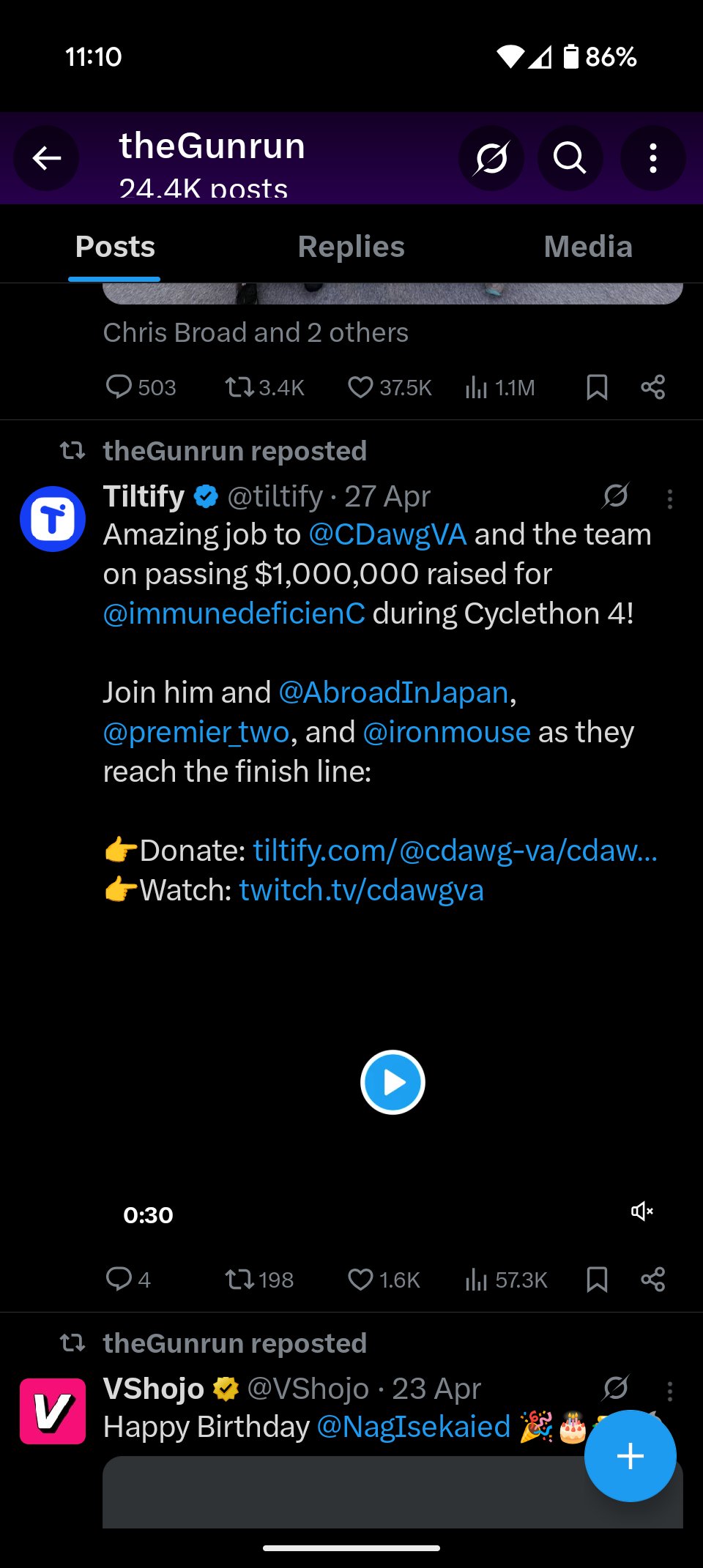Image resolution: width=703 pixels, height=1568 pixels.
Task: Unmute the video in Tiltify's post
Action: point(641,1212)
